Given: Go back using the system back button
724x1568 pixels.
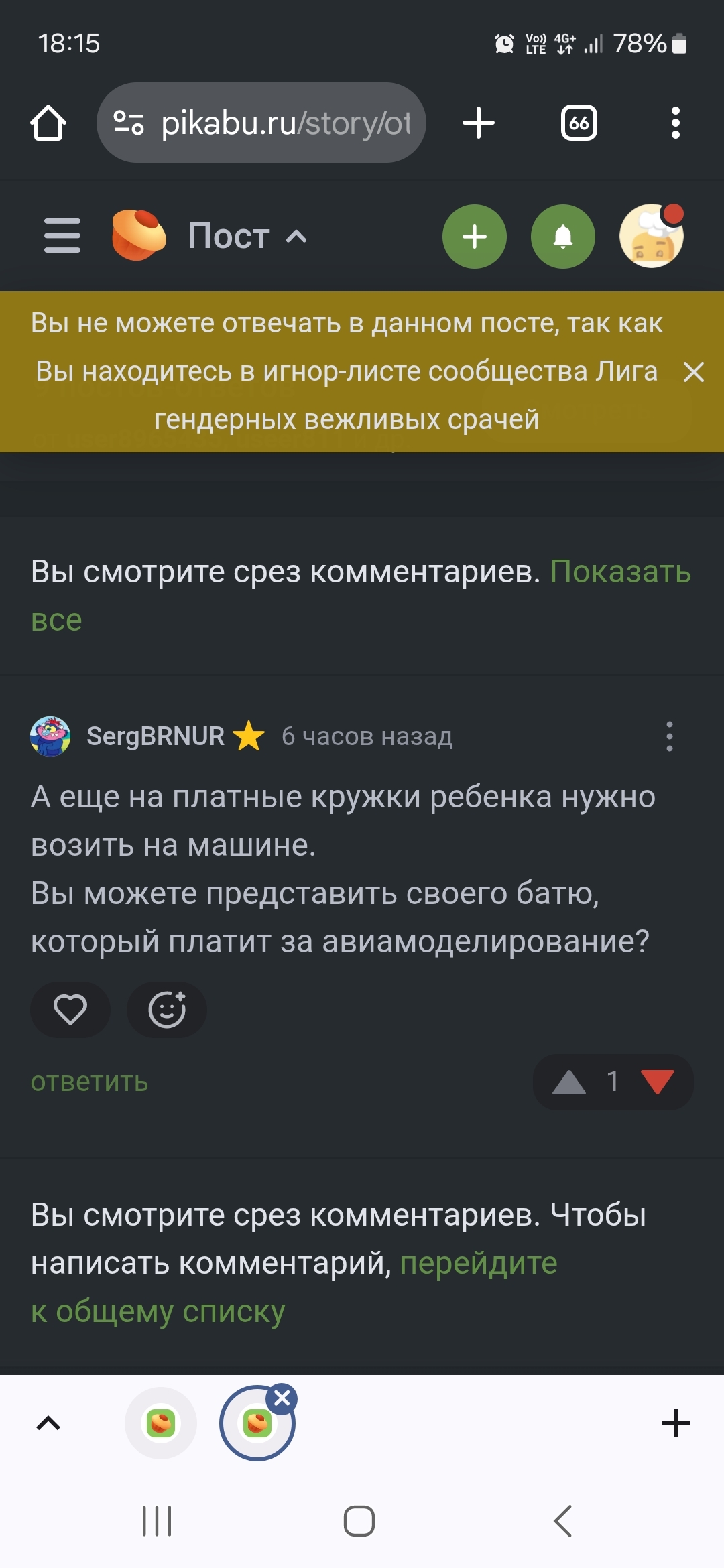Looking at the screenshot, I should (x=563, y=1521).
